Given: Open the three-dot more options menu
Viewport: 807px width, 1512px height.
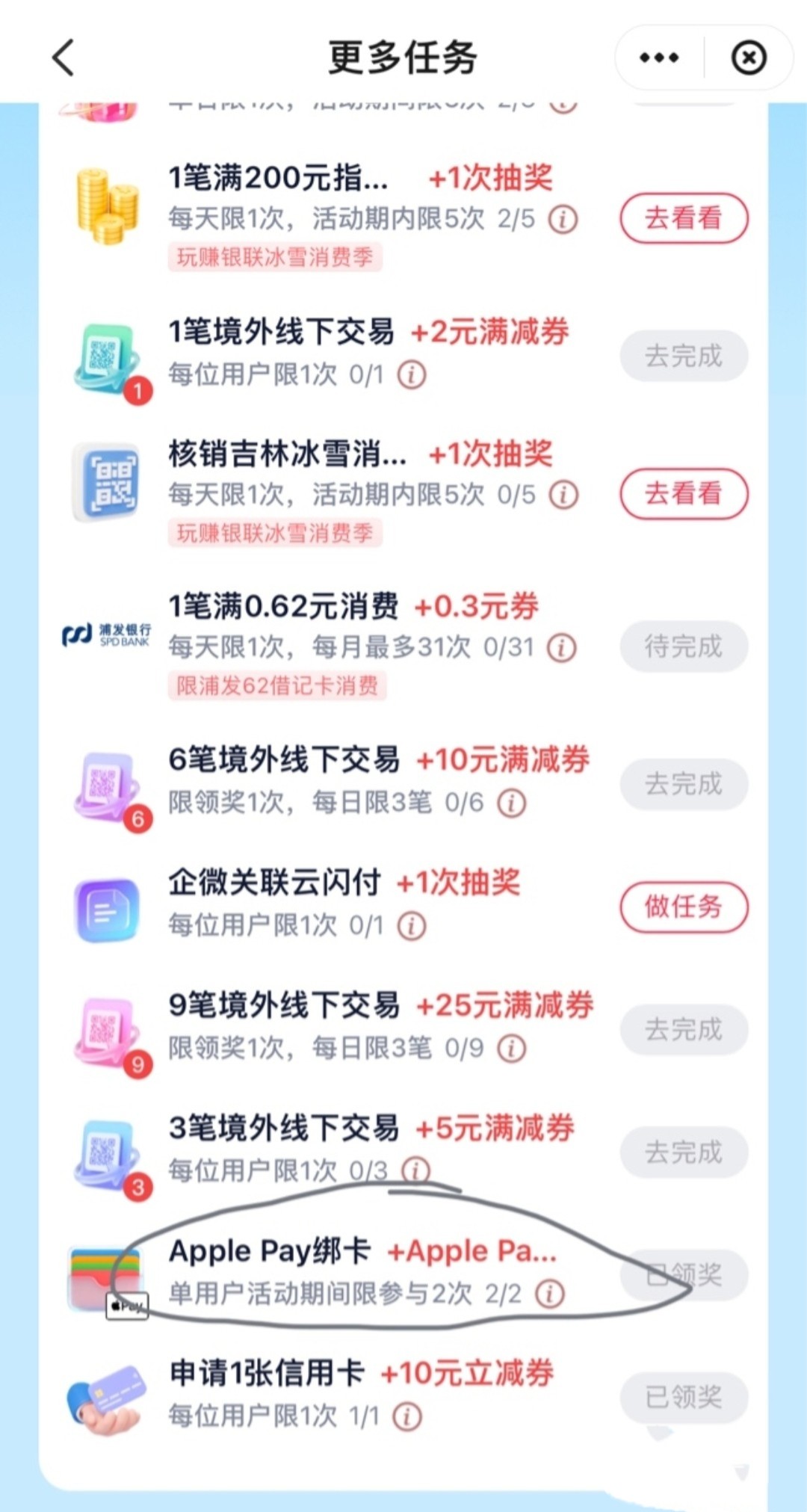Looking at the screenshot, I should (x=658, y=58).
